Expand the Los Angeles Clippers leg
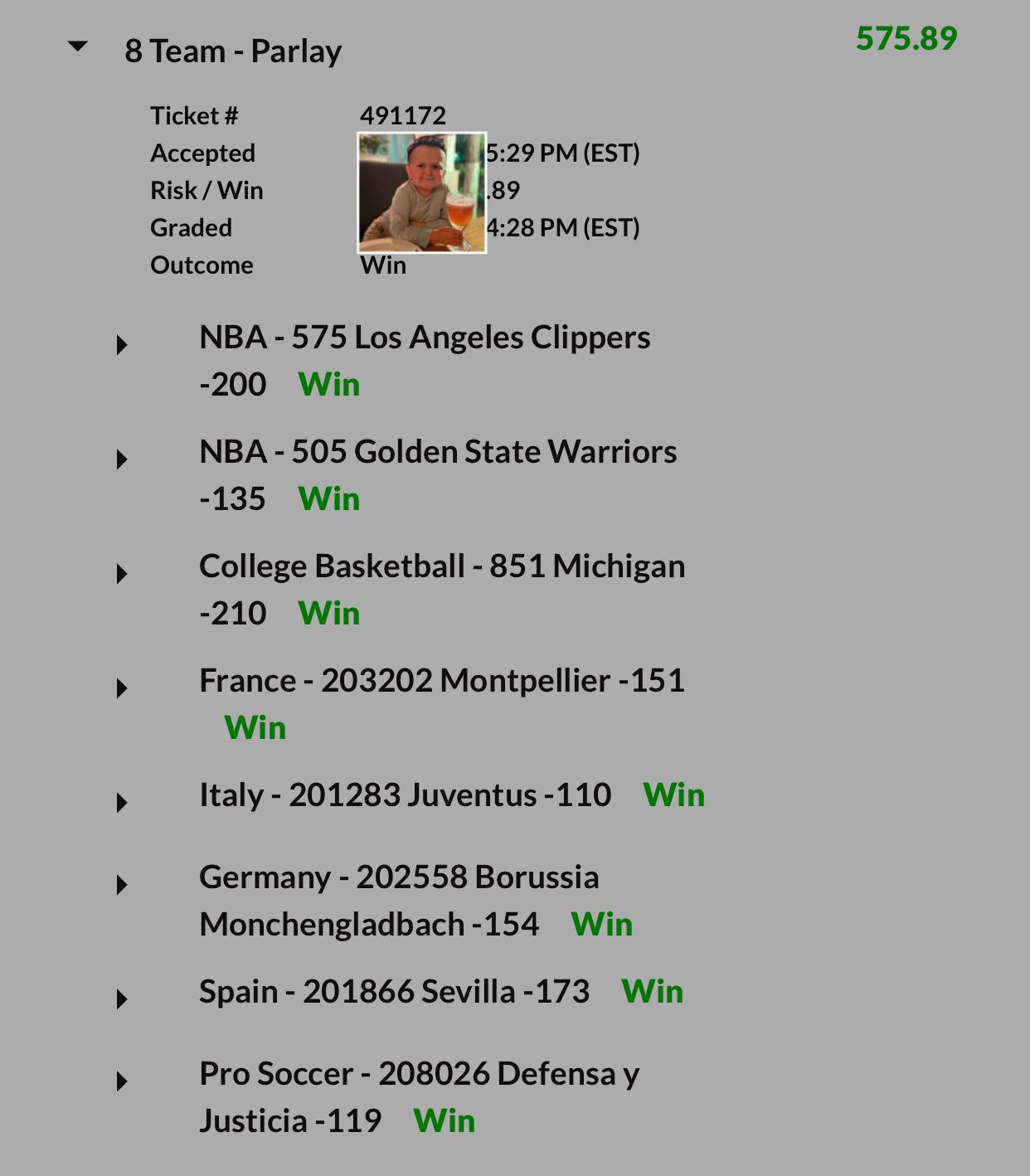This screenshot has width=1030, height=1176. click(122, 344)
